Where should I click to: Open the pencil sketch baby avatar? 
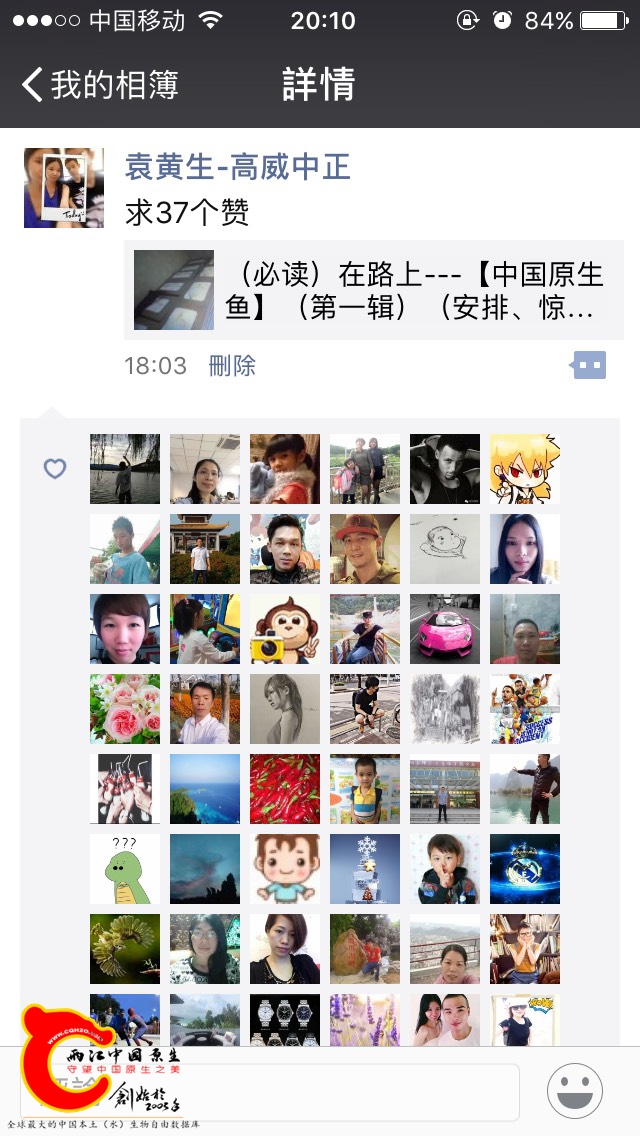click(445, 549)
